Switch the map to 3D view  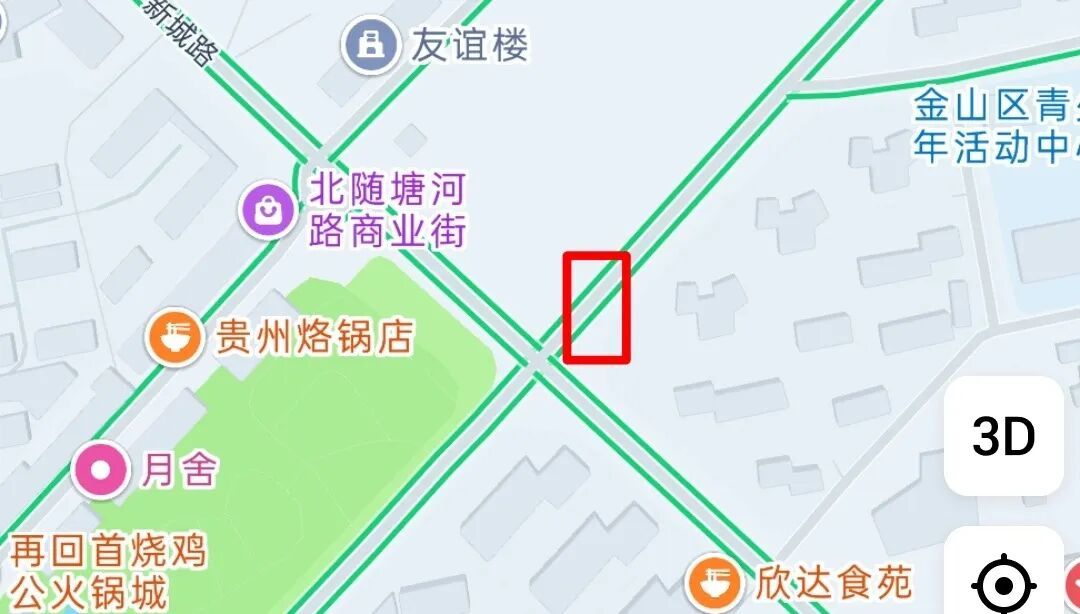point(1003,437)
